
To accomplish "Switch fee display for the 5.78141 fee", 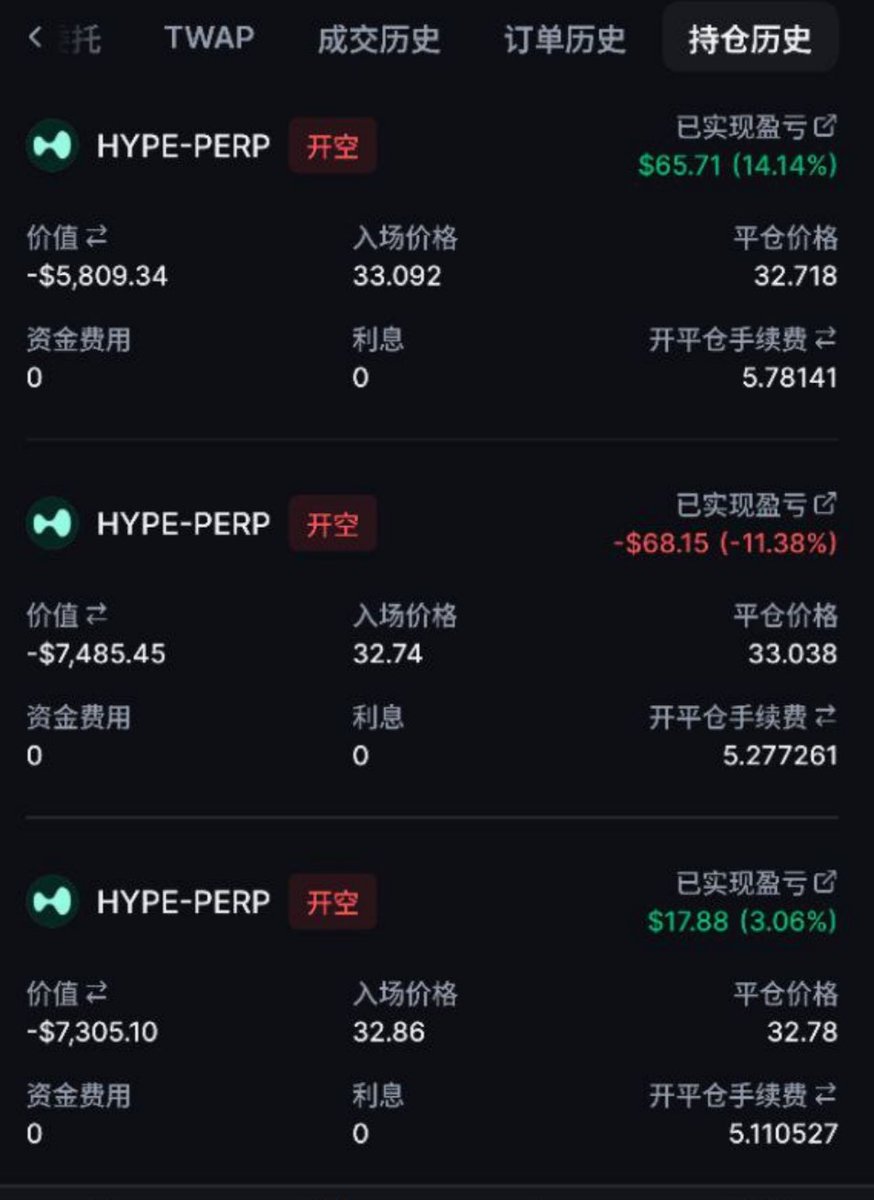I will click(826, 340).
